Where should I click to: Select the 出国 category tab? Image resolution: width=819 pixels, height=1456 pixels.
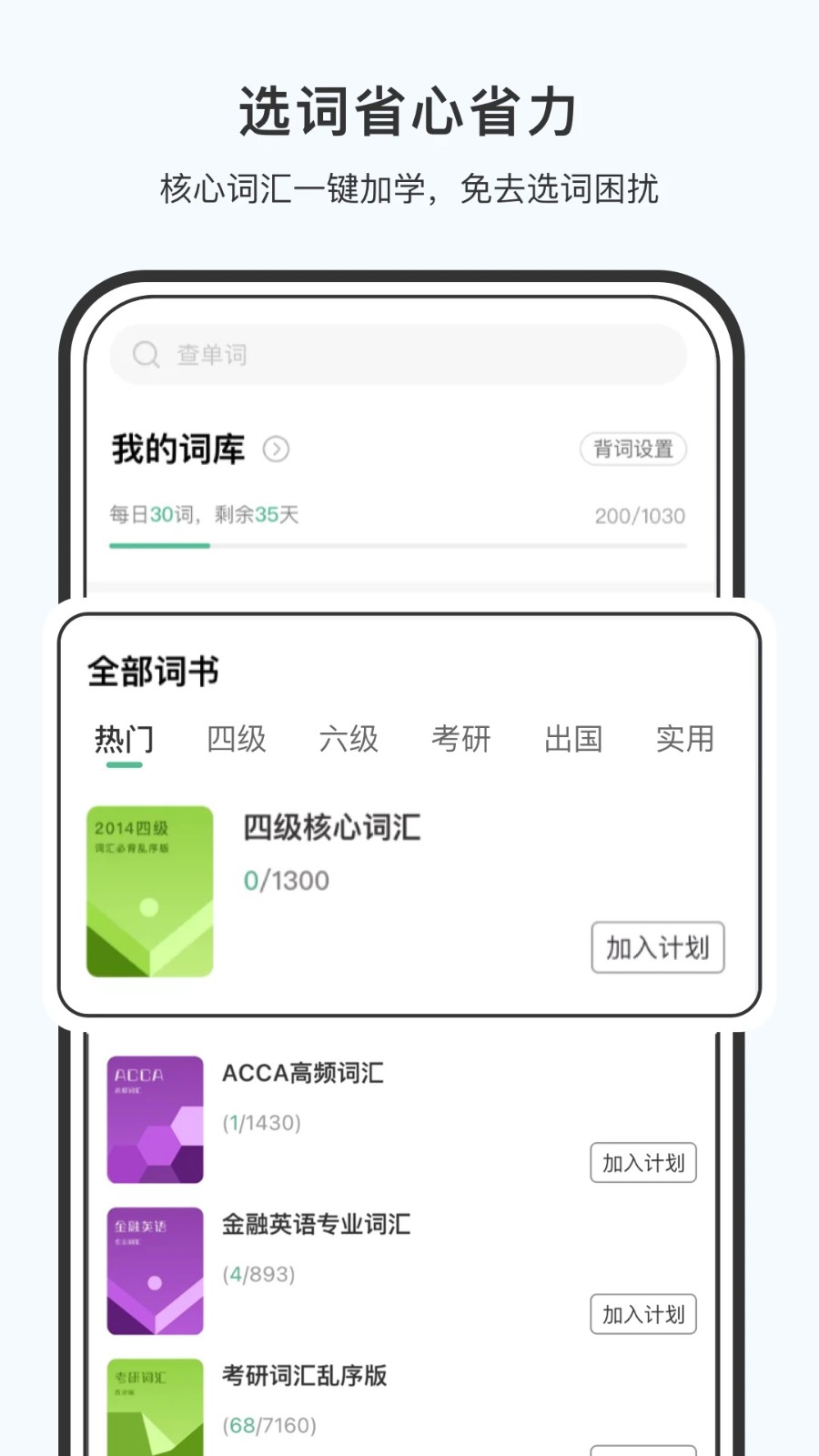(x=573, y=740)
